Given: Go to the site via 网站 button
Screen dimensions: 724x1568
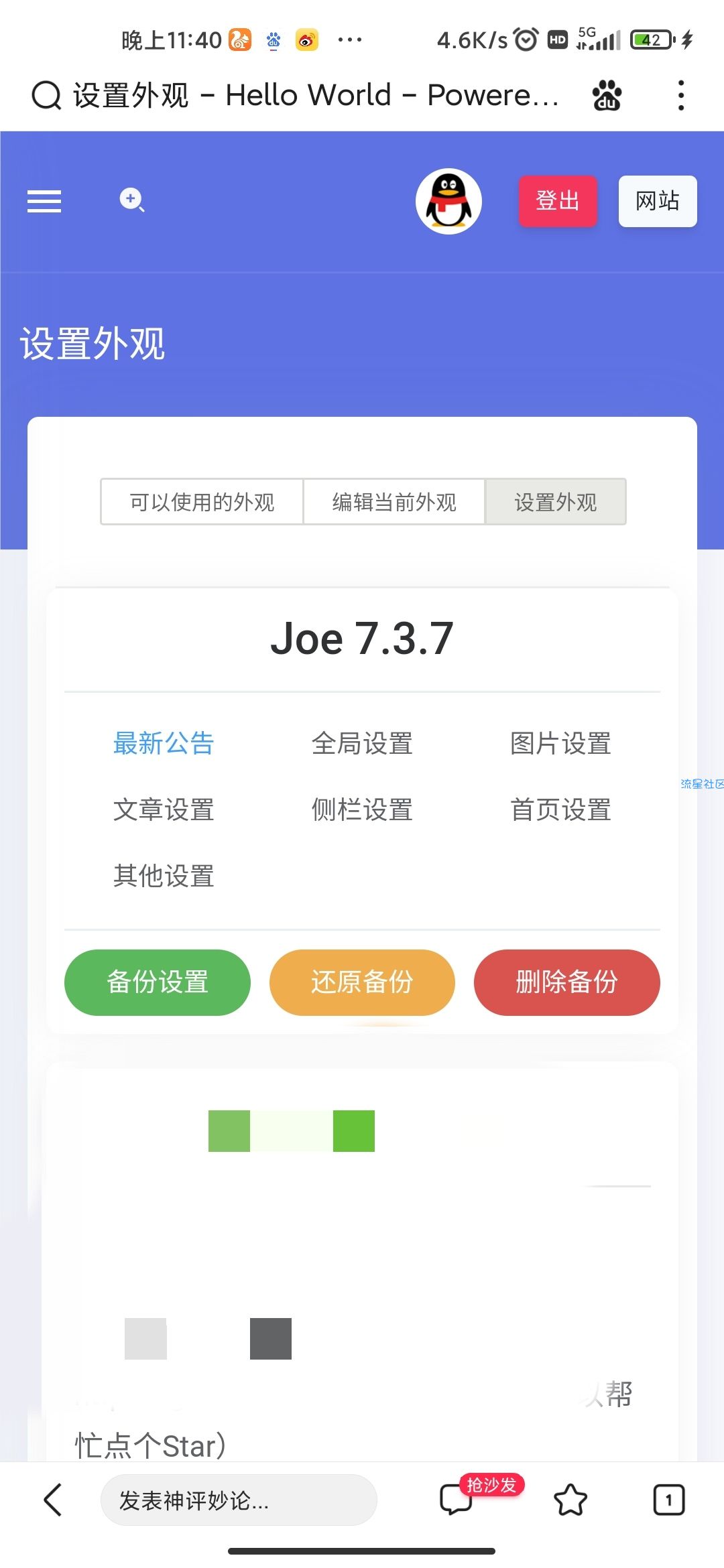Looking at the screenshot, I should coord(657,201).
